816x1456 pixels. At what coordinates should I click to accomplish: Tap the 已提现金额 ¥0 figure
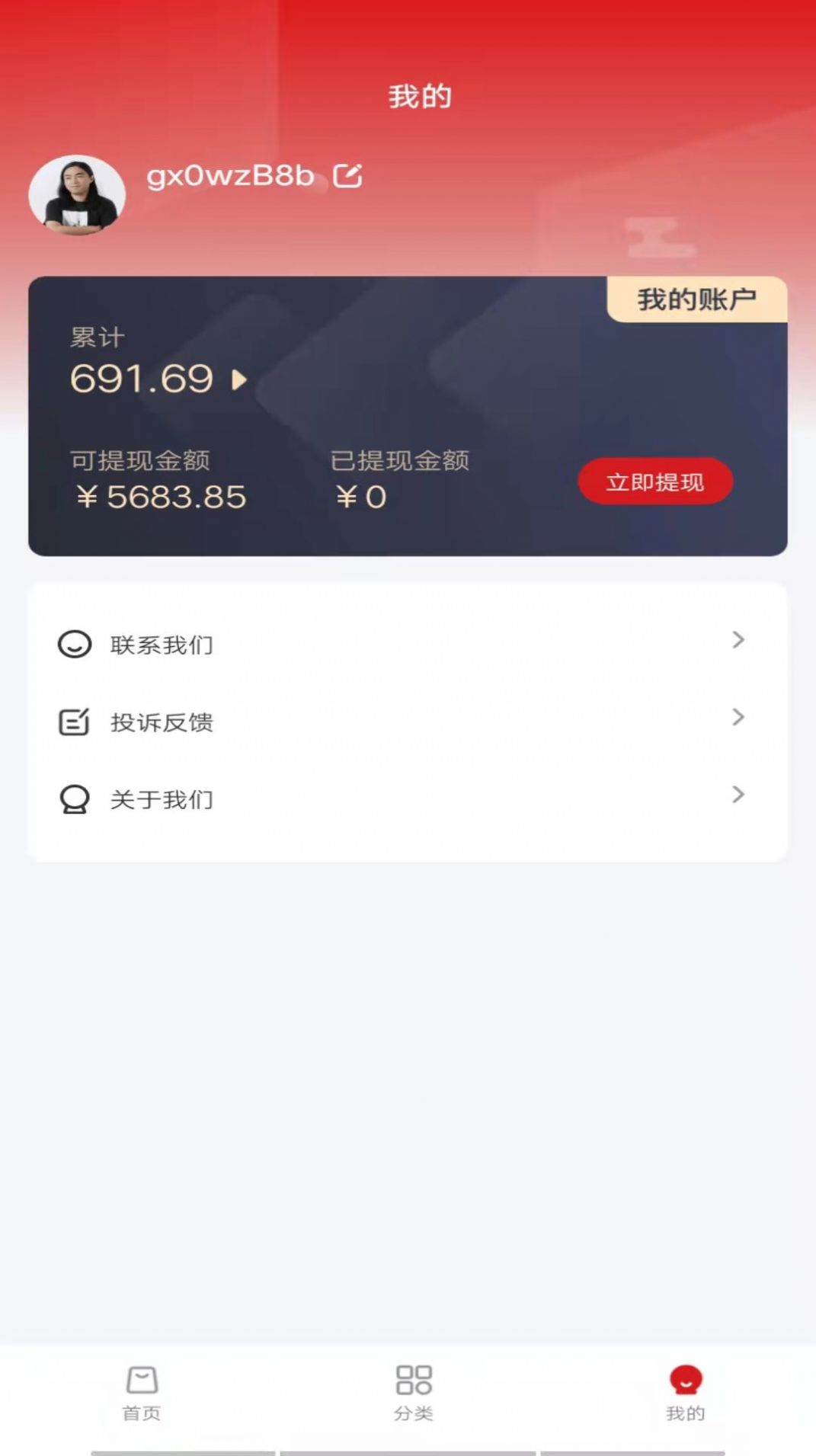coord(361,497)
